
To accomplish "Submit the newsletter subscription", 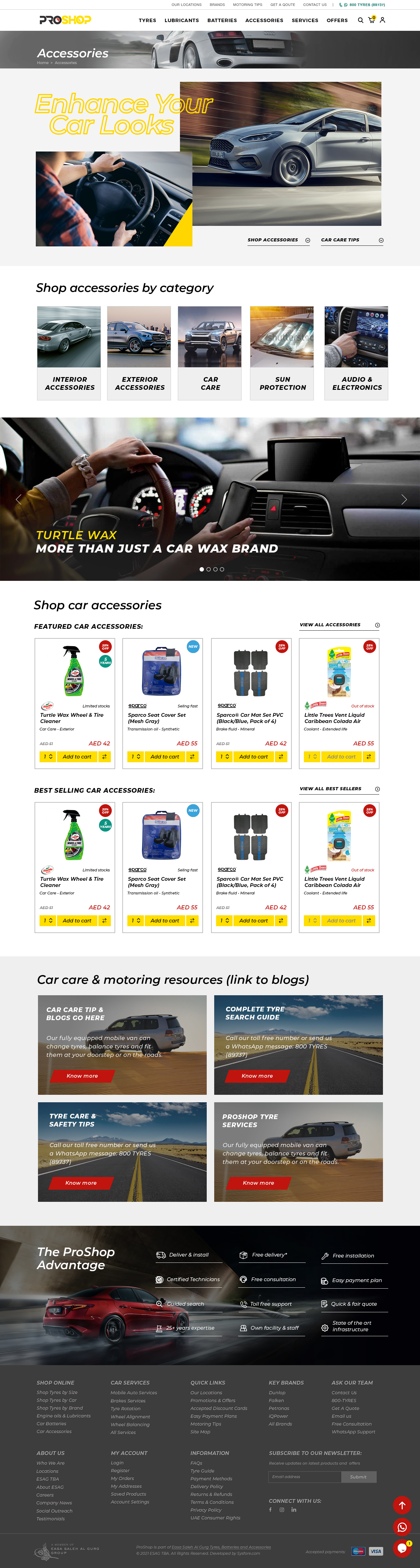I will [358, 1477].
